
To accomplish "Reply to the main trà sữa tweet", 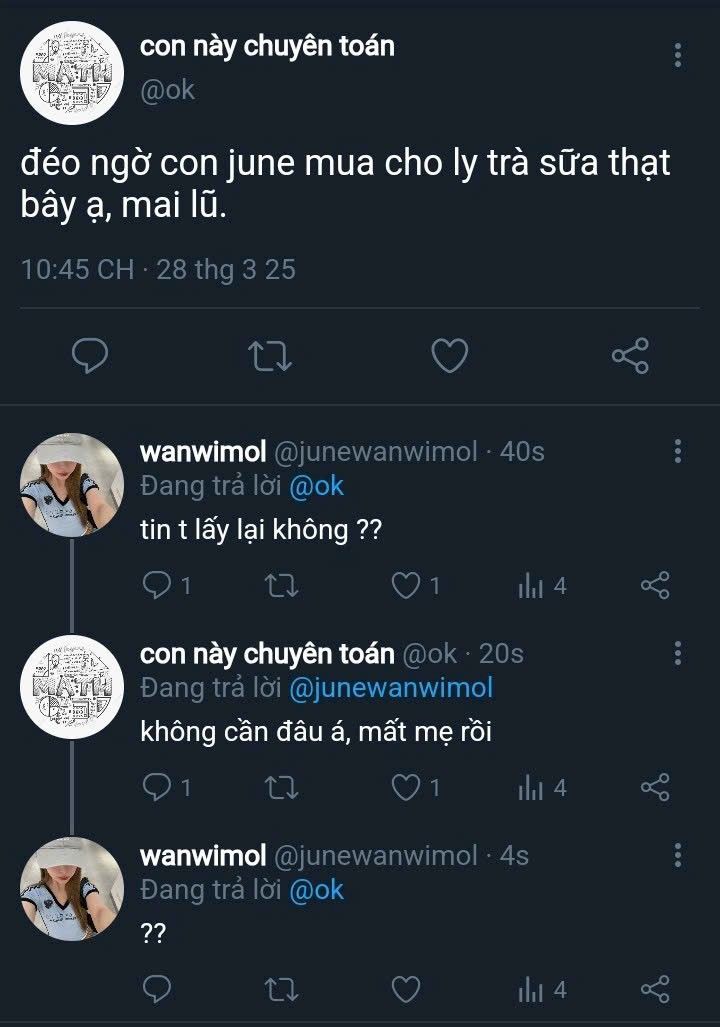I will (91, 355).
